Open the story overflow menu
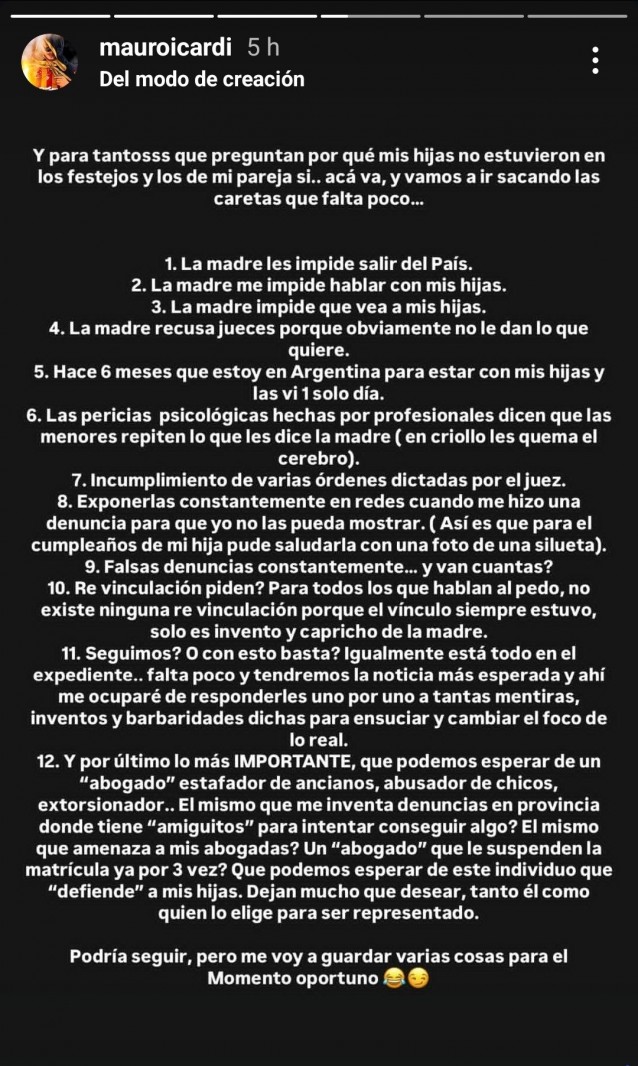 click(x=596, y=60)
